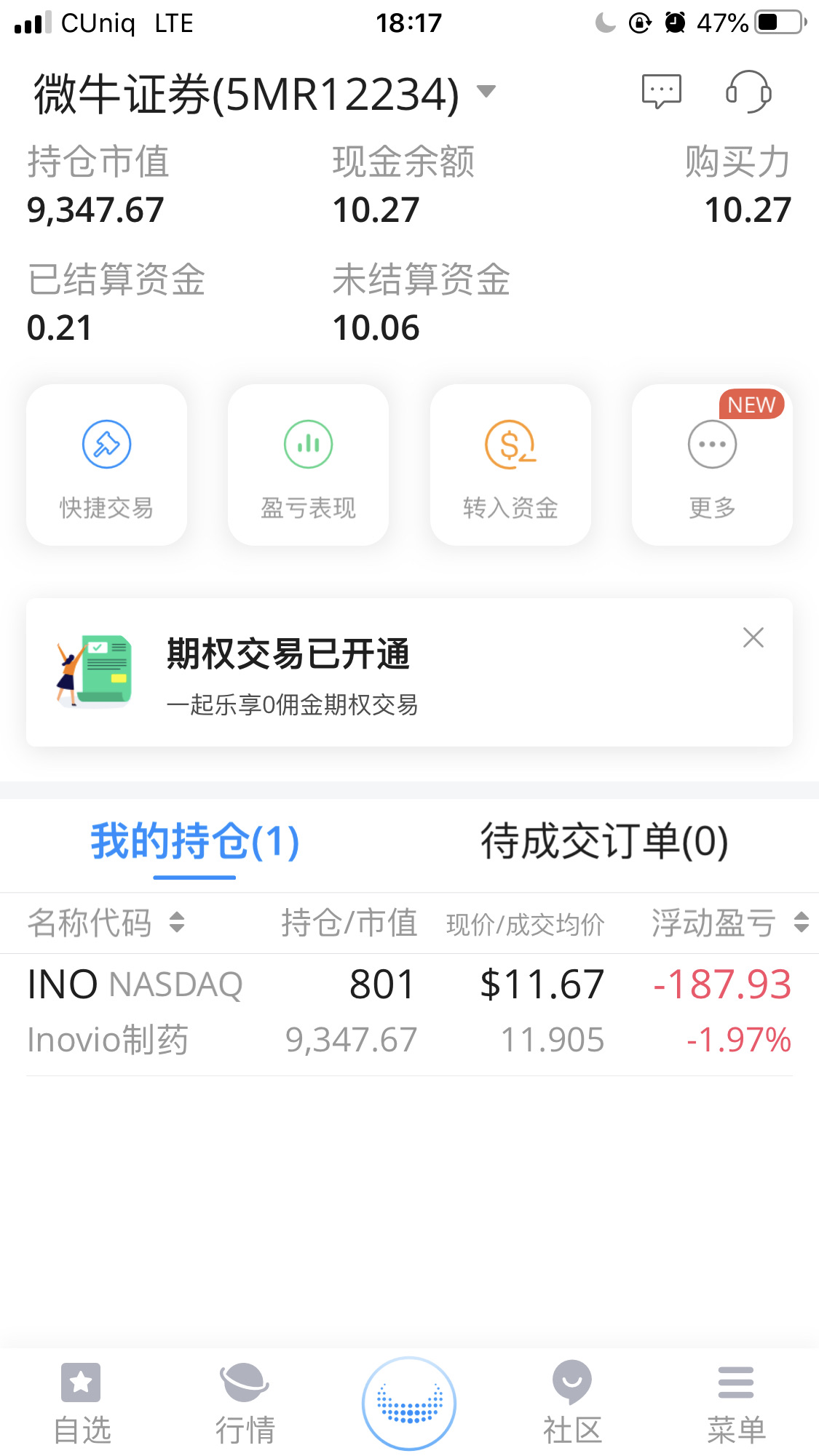Viewport: 819px width, 1456px height.
Task: Open the messages icon
Action: point(661,92)
